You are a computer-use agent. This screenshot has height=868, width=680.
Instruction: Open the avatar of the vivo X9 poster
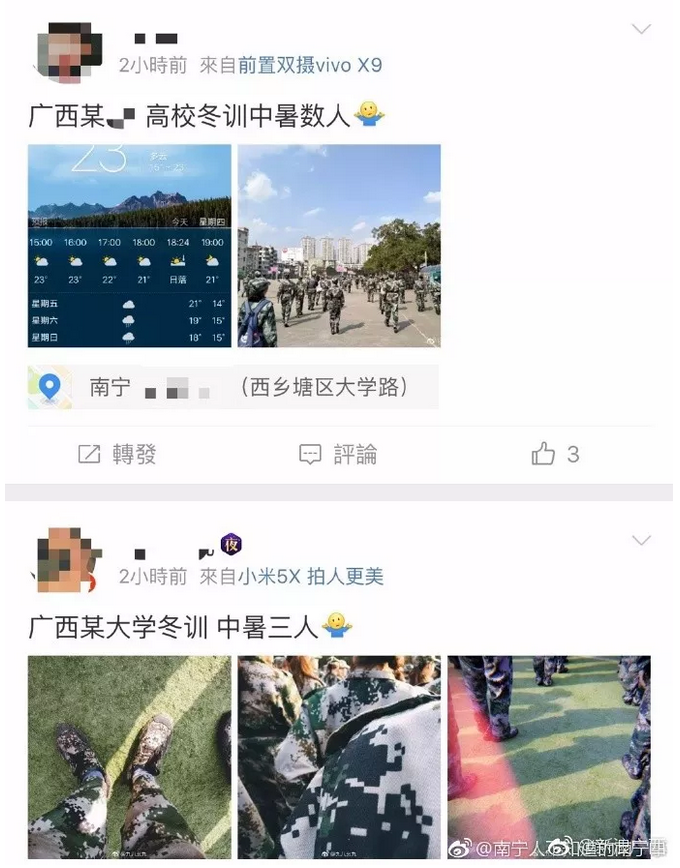(67, 52)
